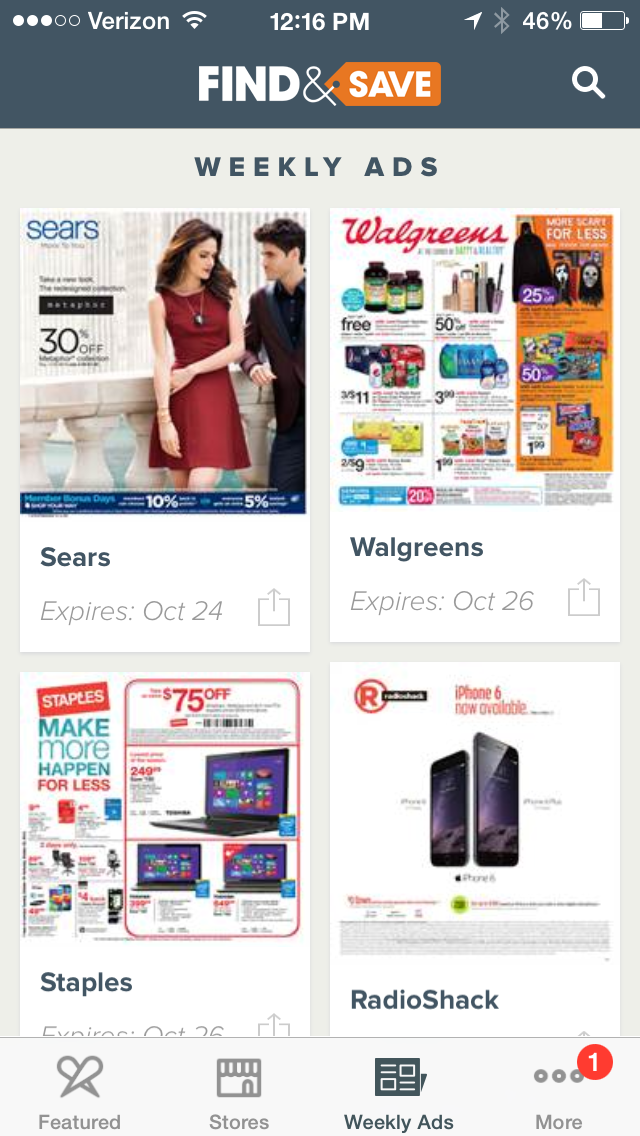Open the Sears weekly ad
The image size is (640, 1136).
pyautogui.click(x=165, y=365)
